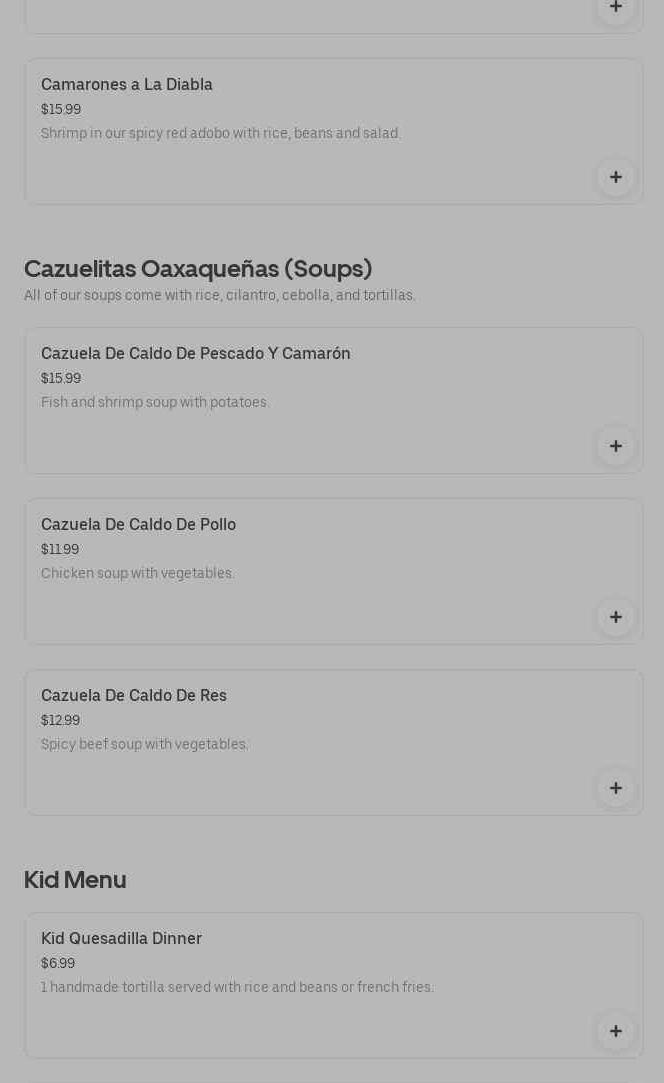This screenshot has height=1083, width=664.
Task: Add Kid Quesadilla Dinner to cart
Action: [x=615, y=1031]
